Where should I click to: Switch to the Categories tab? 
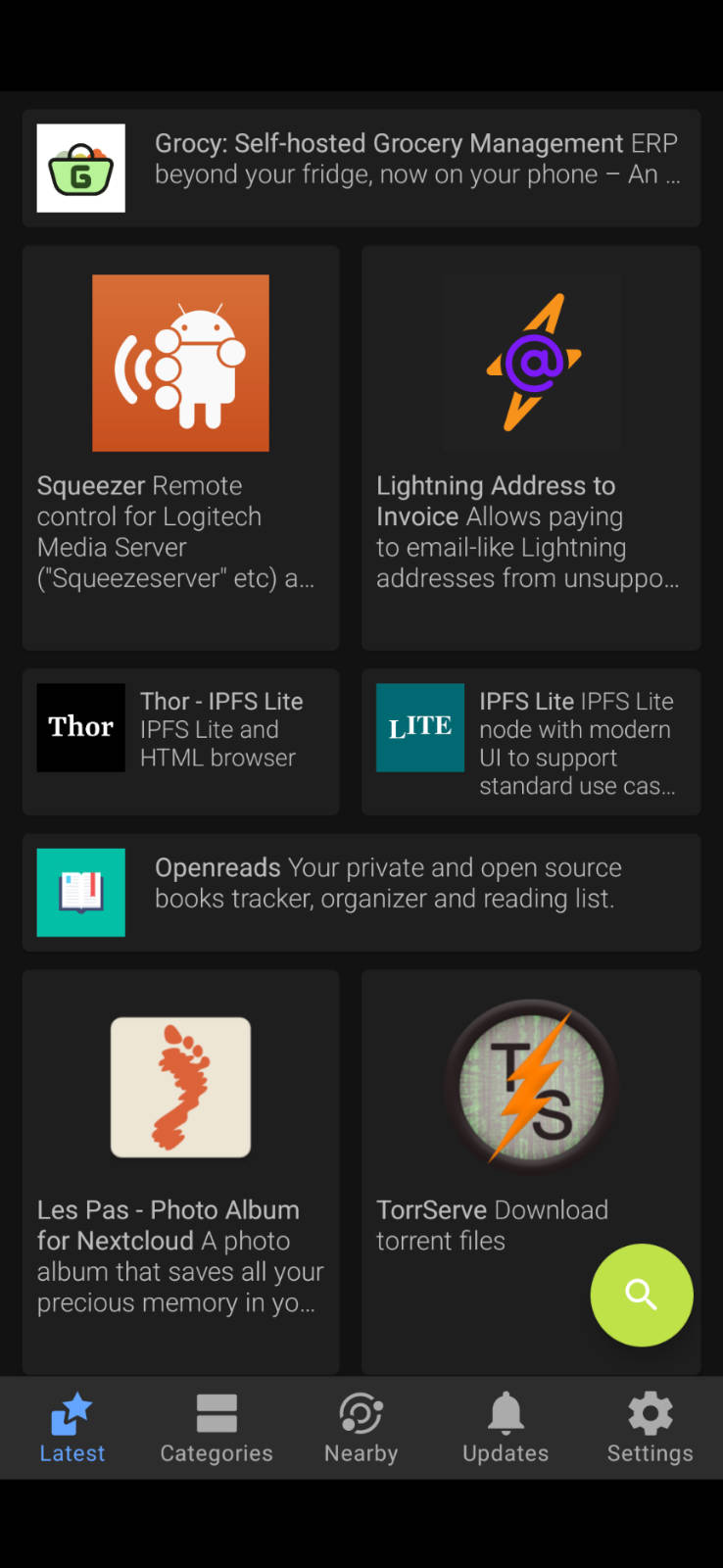pyautogui.click(x=217, y=1428)
